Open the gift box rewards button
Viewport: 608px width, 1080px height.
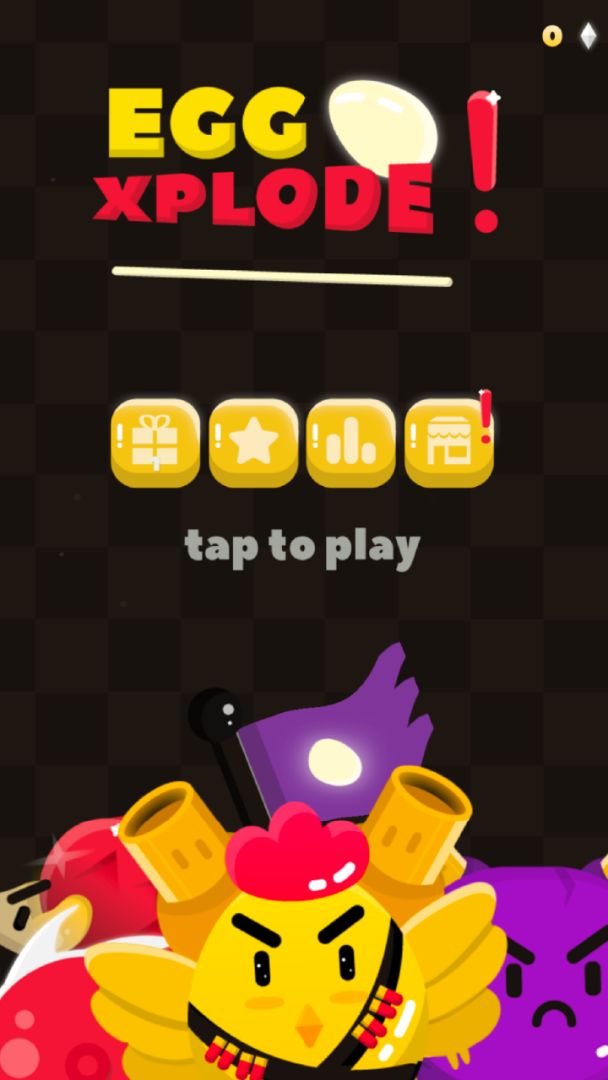155,443
